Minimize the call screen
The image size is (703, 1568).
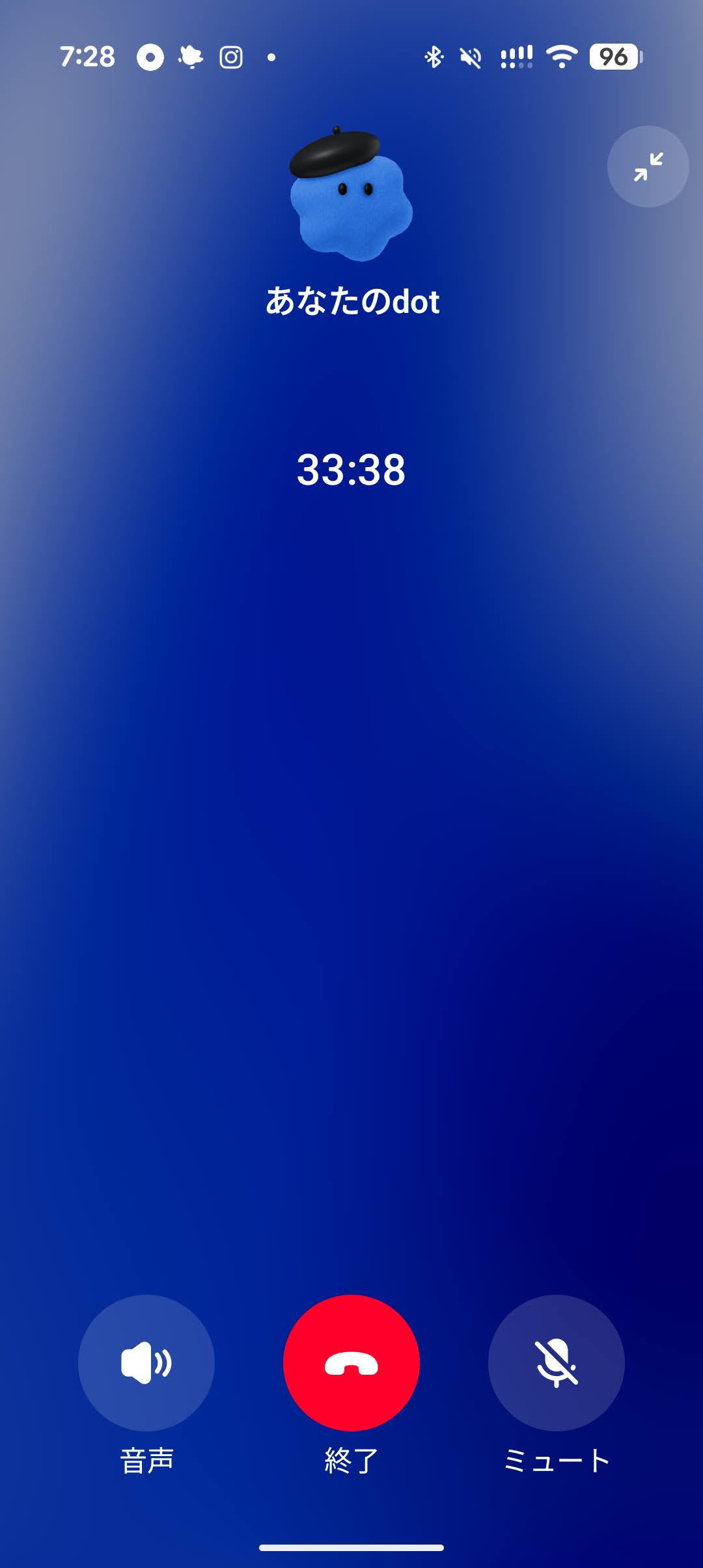(648, 167)
